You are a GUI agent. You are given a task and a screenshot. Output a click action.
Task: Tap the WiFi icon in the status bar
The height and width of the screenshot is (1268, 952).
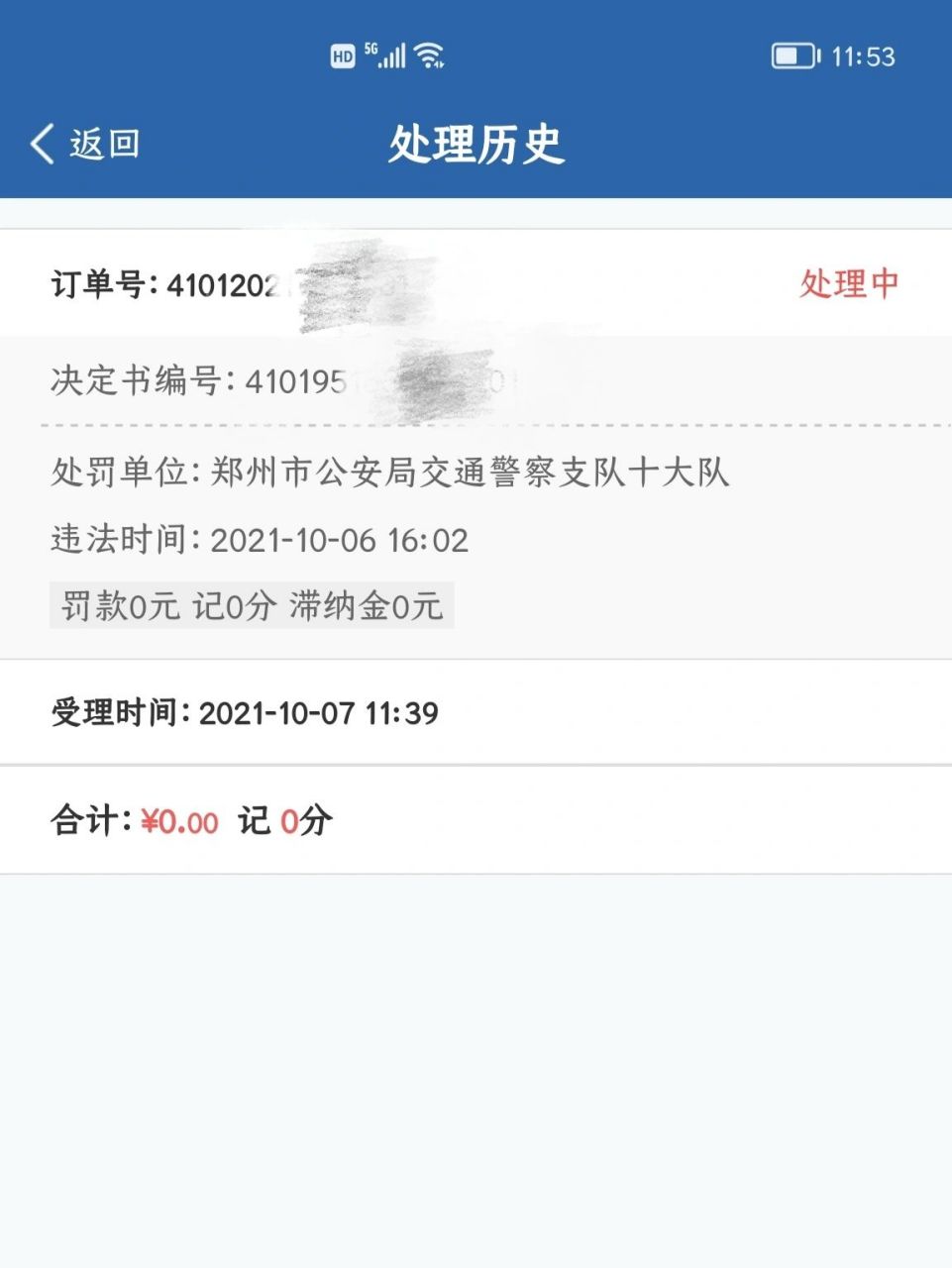tap(428, 56)
